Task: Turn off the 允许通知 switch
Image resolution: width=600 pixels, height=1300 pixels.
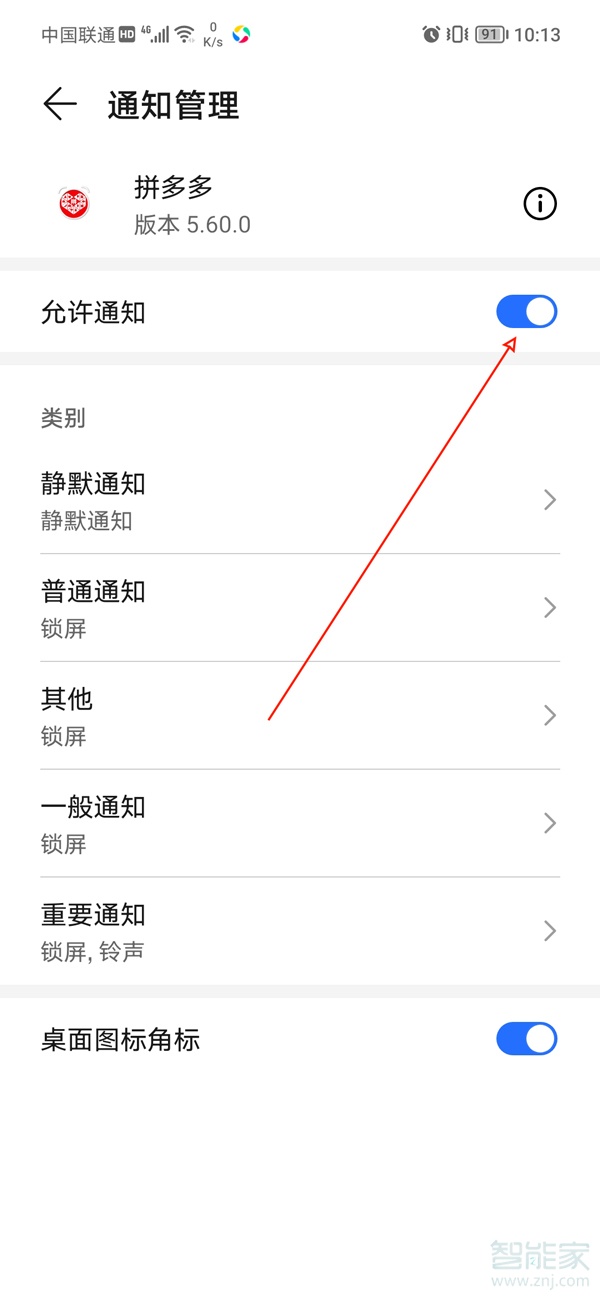Action: [x=527, y=312]
